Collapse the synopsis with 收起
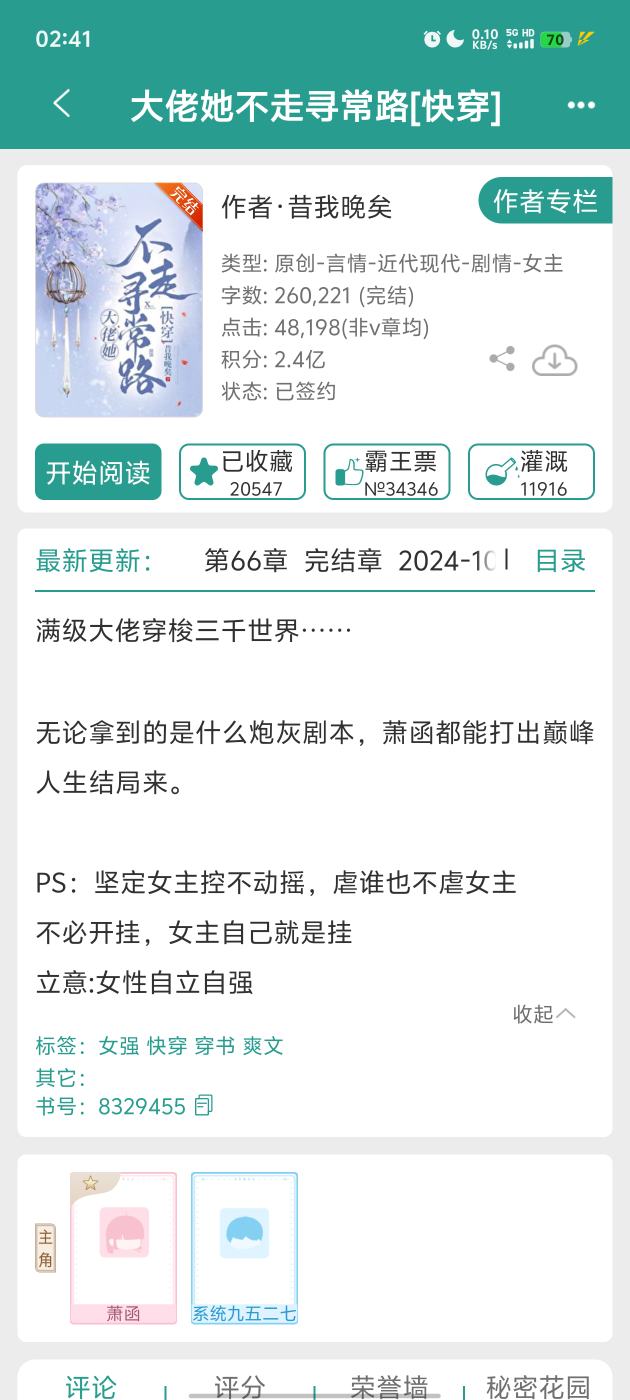630x1400 pixels. (544, 1014)
